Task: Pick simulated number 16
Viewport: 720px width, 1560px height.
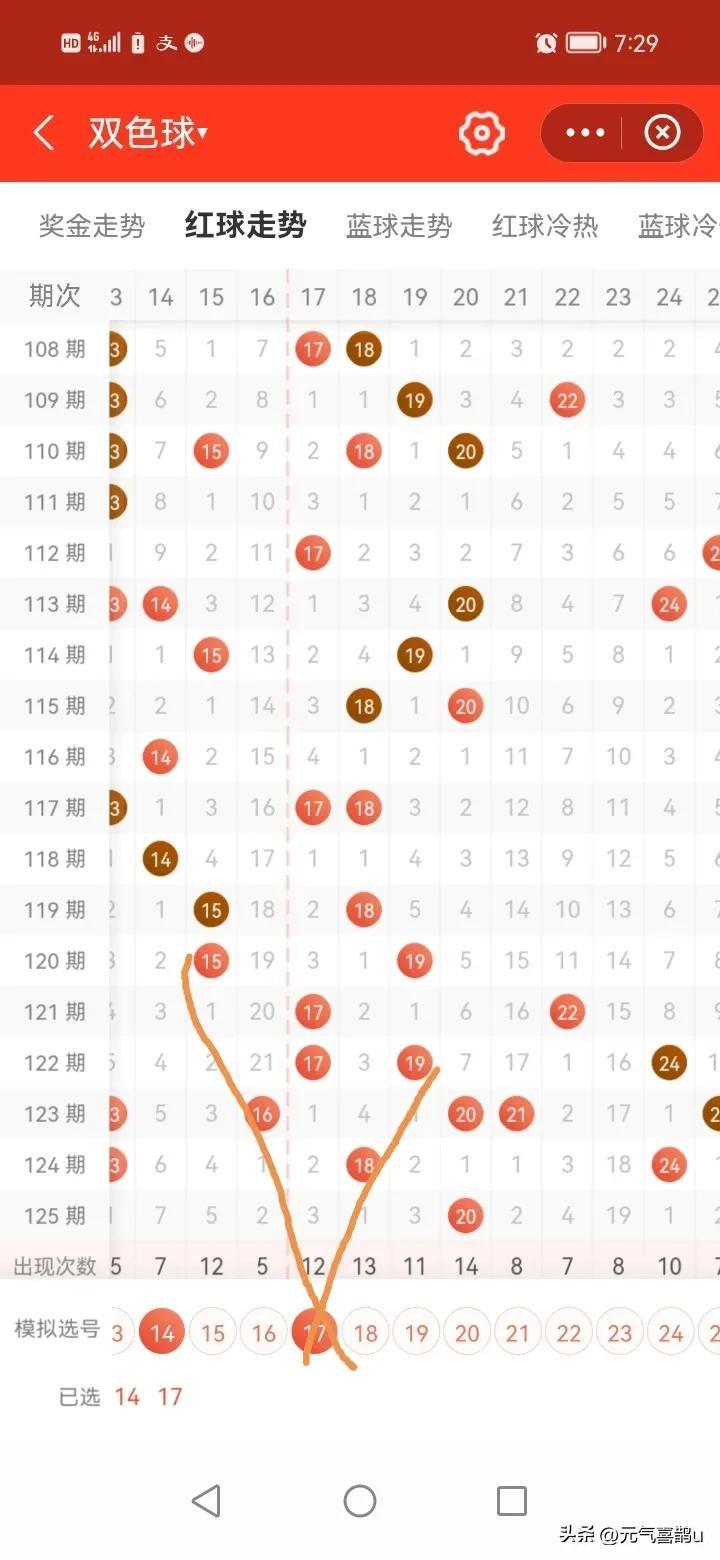Action: click(264, 1333)
